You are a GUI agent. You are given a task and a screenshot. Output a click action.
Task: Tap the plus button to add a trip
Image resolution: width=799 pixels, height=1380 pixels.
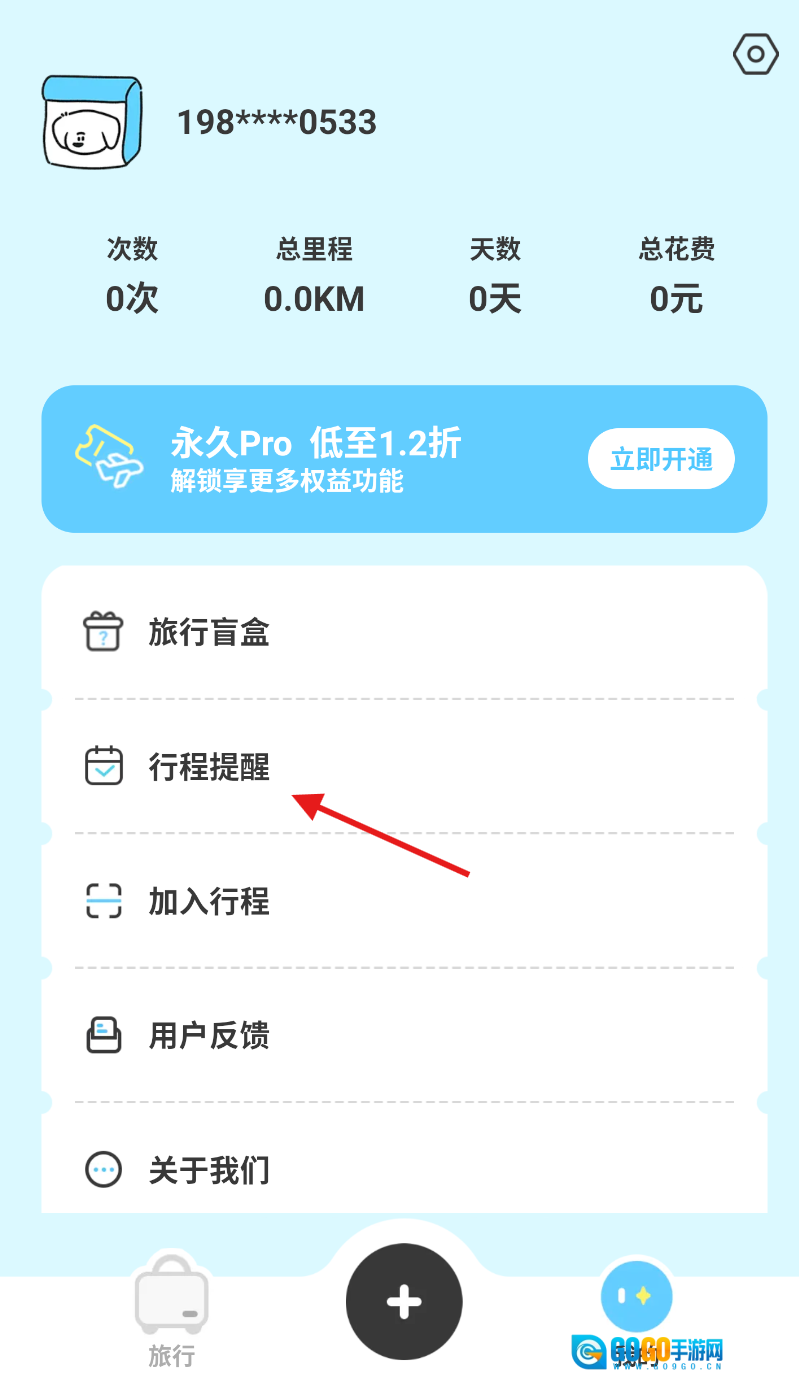coord(404,1302)
